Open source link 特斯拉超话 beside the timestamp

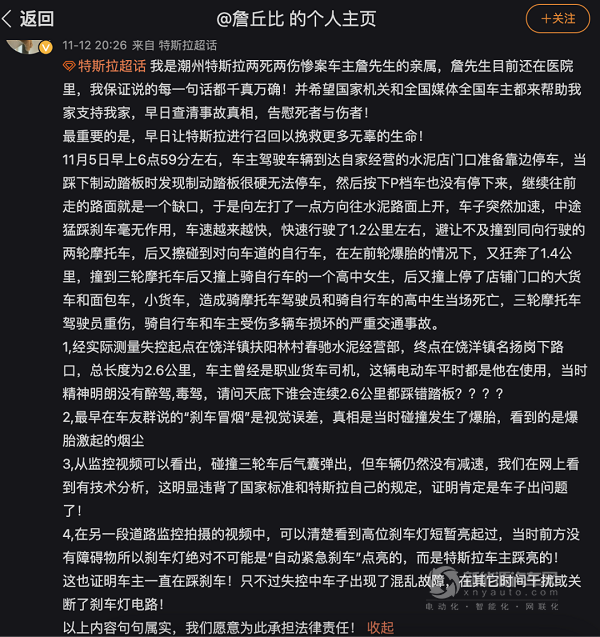pos(185,45)
